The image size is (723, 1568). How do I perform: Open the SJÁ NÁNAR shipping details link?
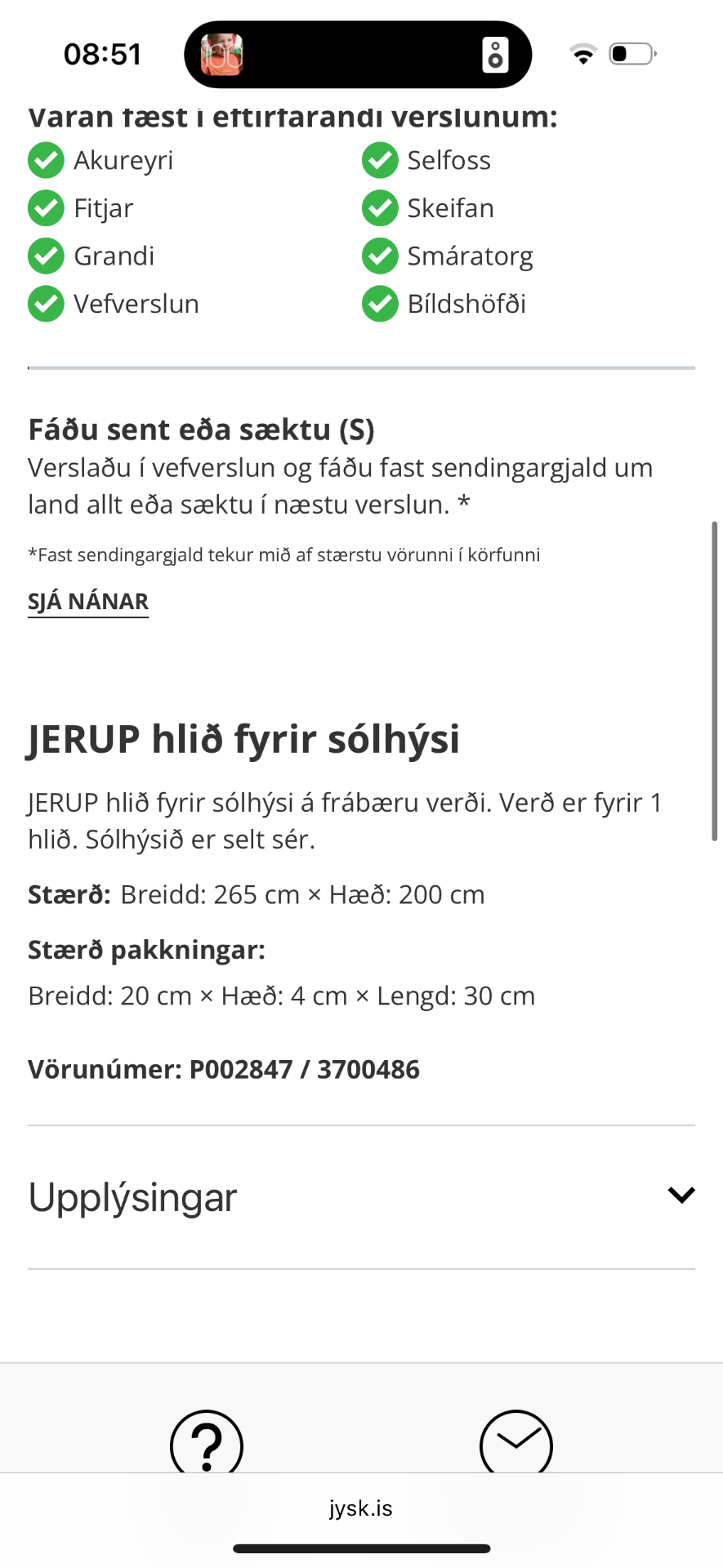[x=88, y=602]
